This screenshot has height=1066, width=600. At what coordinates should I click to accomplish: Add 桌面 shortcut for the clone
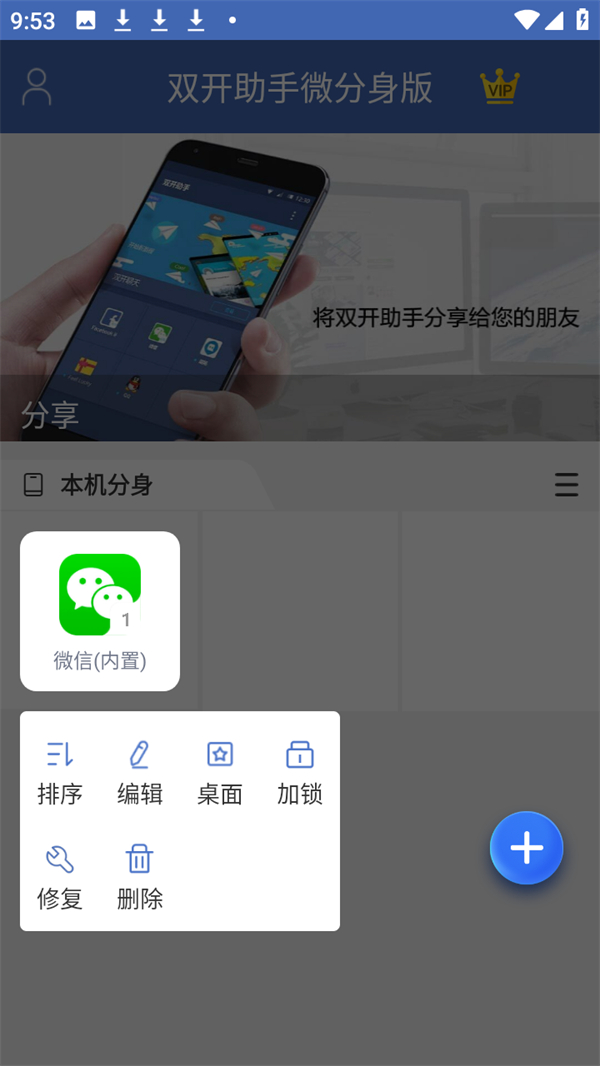pos(220,773)
